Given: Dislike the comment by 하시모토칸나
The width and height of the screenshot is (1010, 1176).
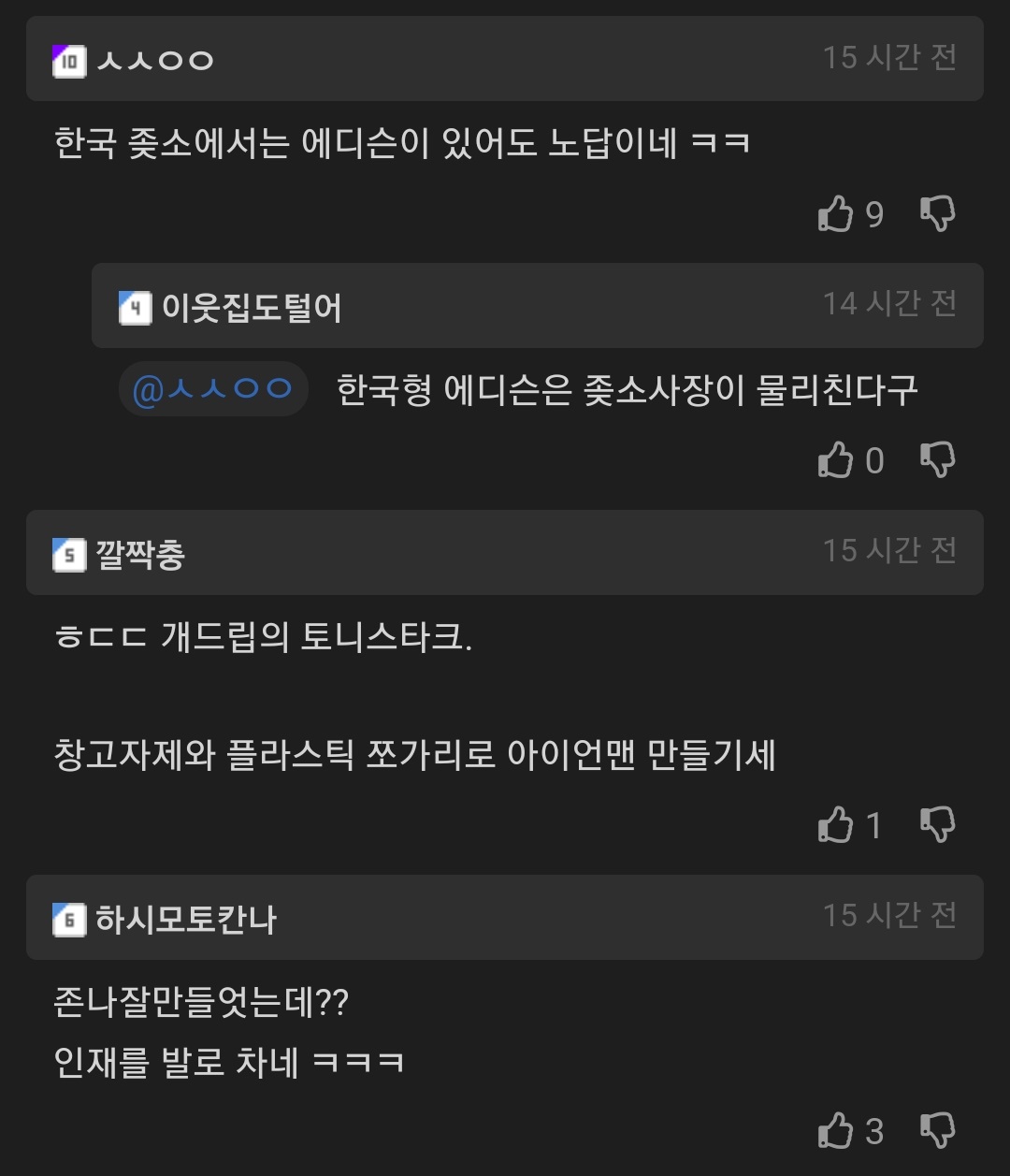Looking at the screenshot, I should click(x=937, y=1131).
